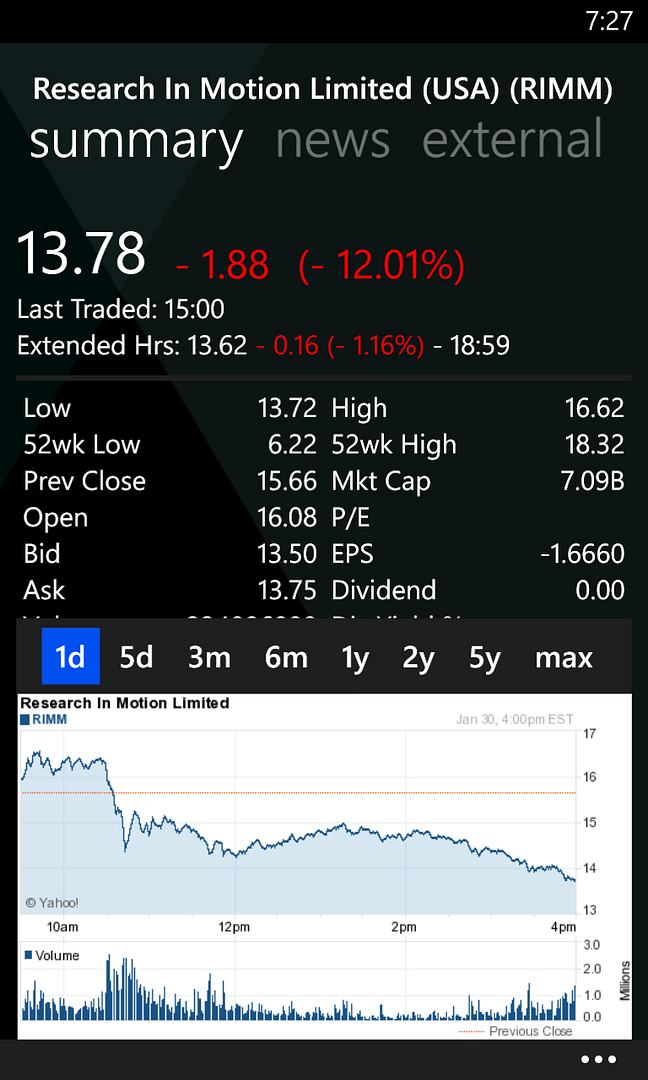Expand the app bar ellipsis menu
The image size is (648, 1080).
coord(598,1060)
